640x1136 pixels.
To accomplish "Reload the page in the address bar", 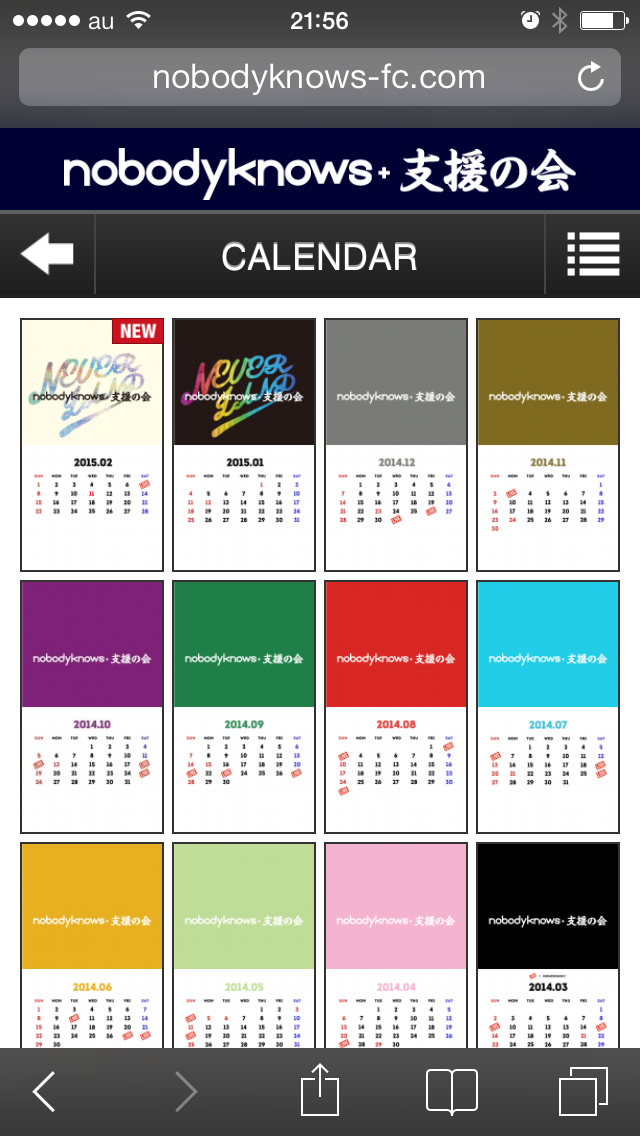I will tap(591, 77).
